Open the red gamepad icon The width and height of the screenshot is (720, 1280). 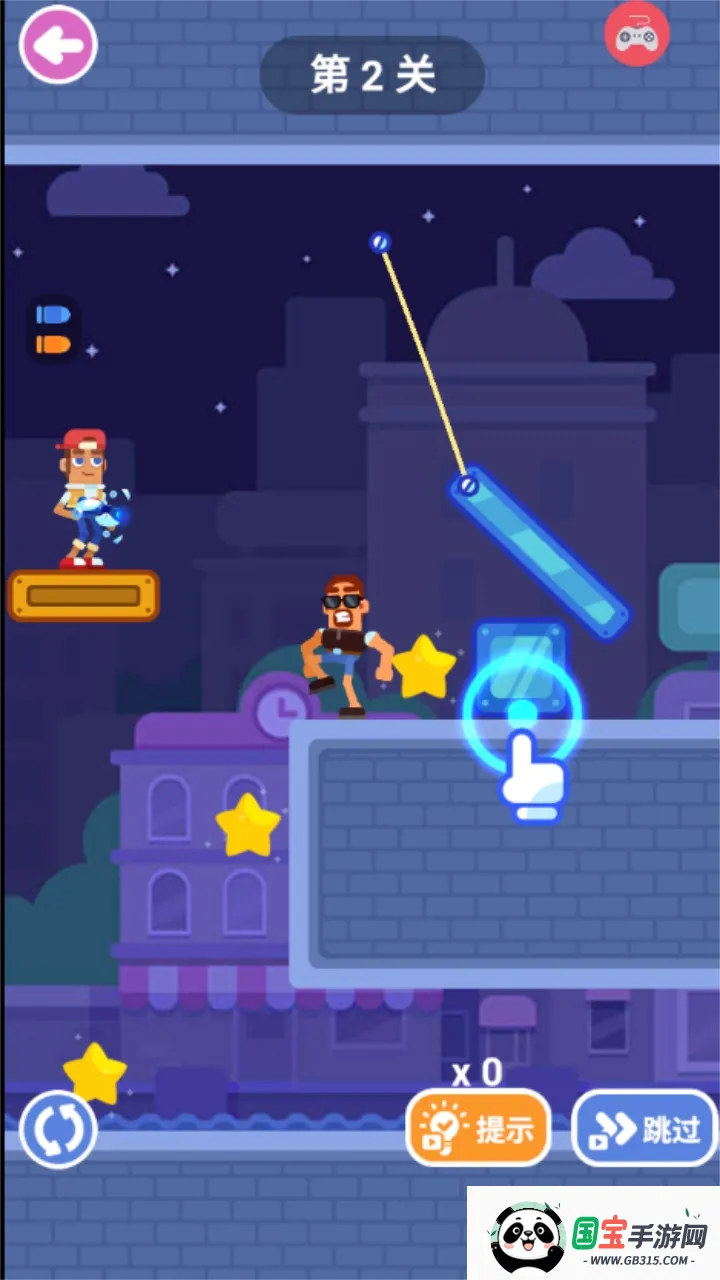coord(636,35)
